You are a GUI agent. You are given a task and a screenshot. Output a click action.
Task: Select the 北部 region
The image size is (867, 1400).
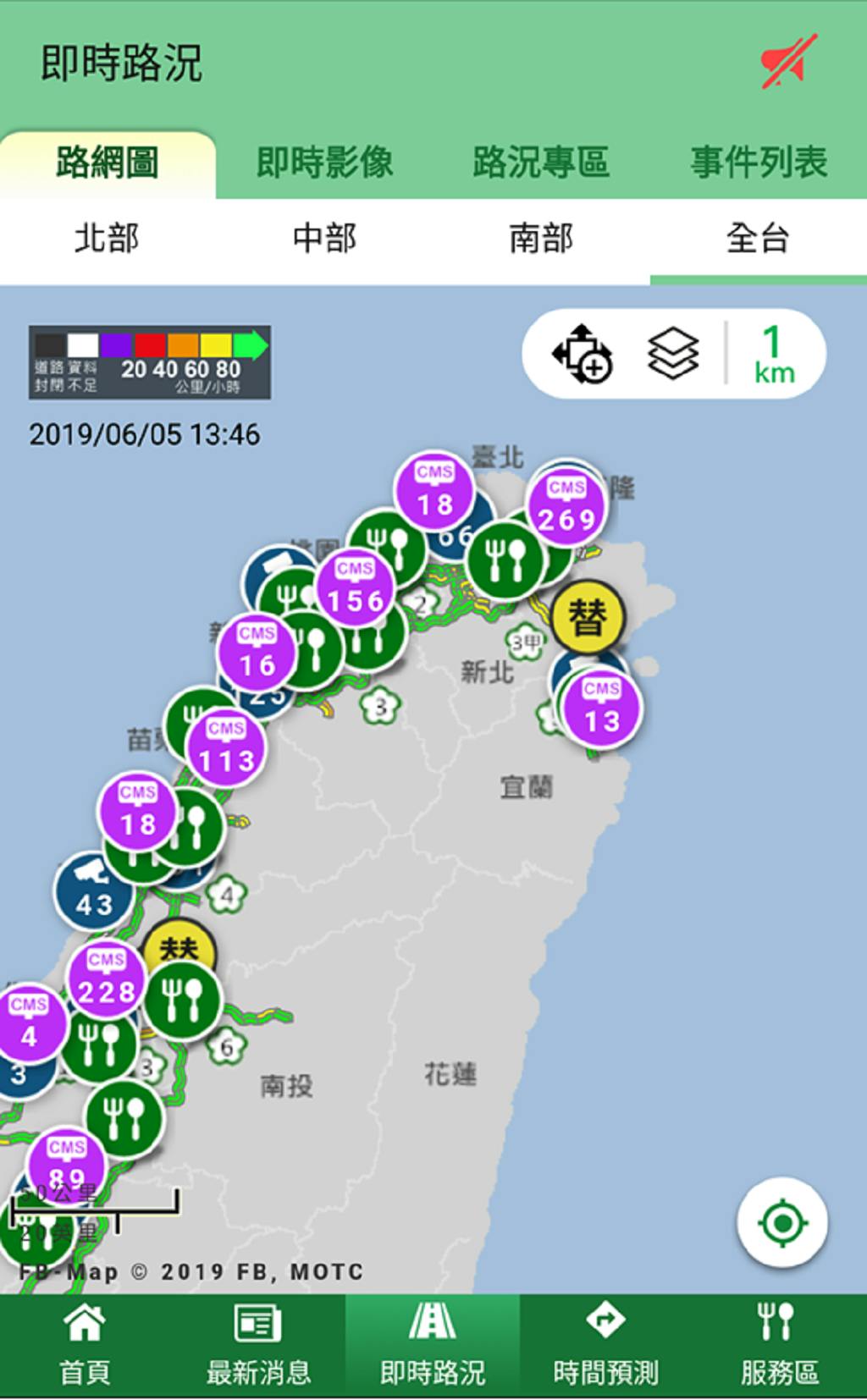click(x=107, y=239)
